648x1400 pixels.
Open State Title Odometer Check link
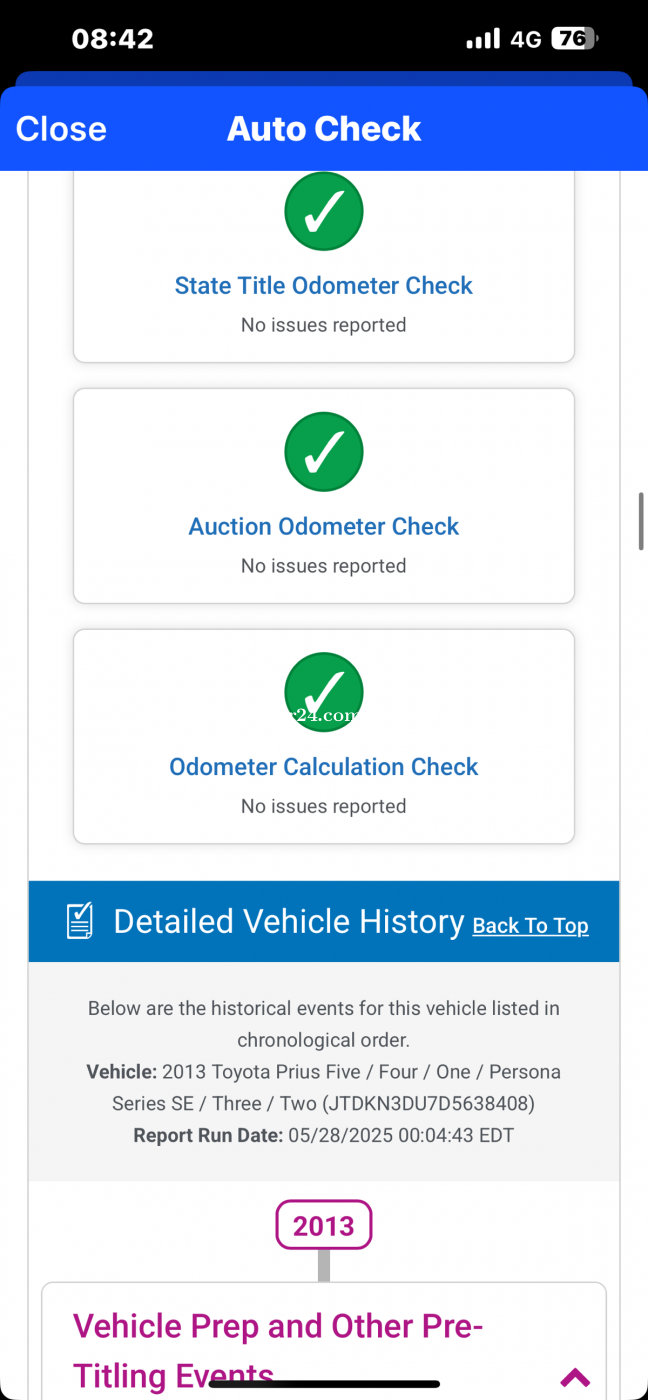(x=324, y=286)
